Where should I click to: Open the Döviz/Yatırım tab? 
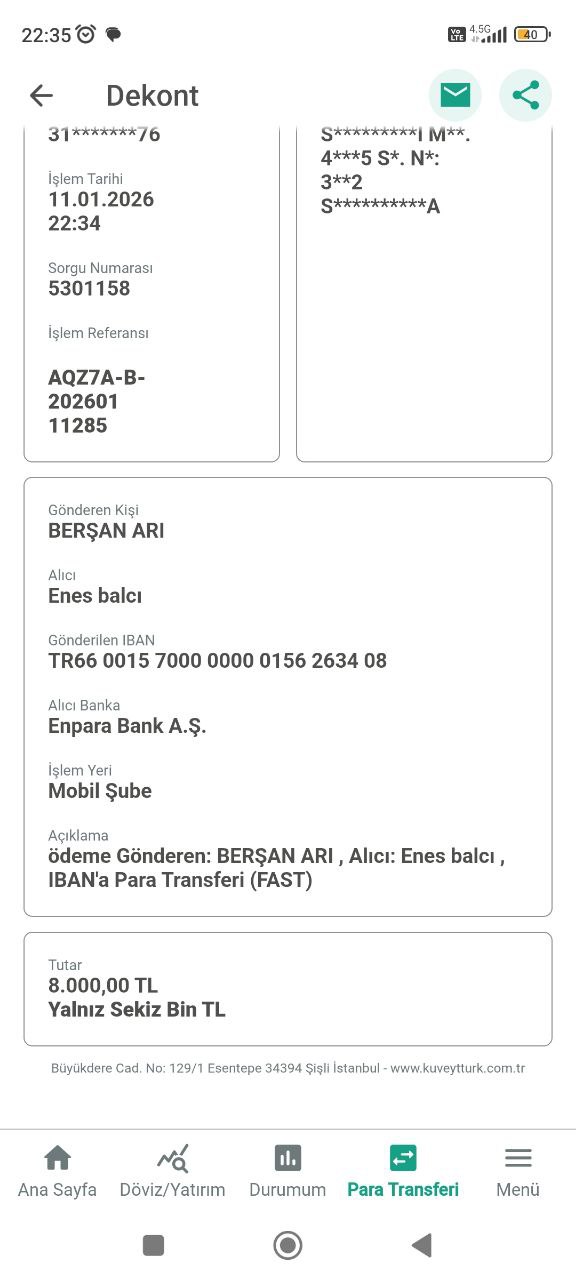pyautogui.click(x=172, y=1172)
